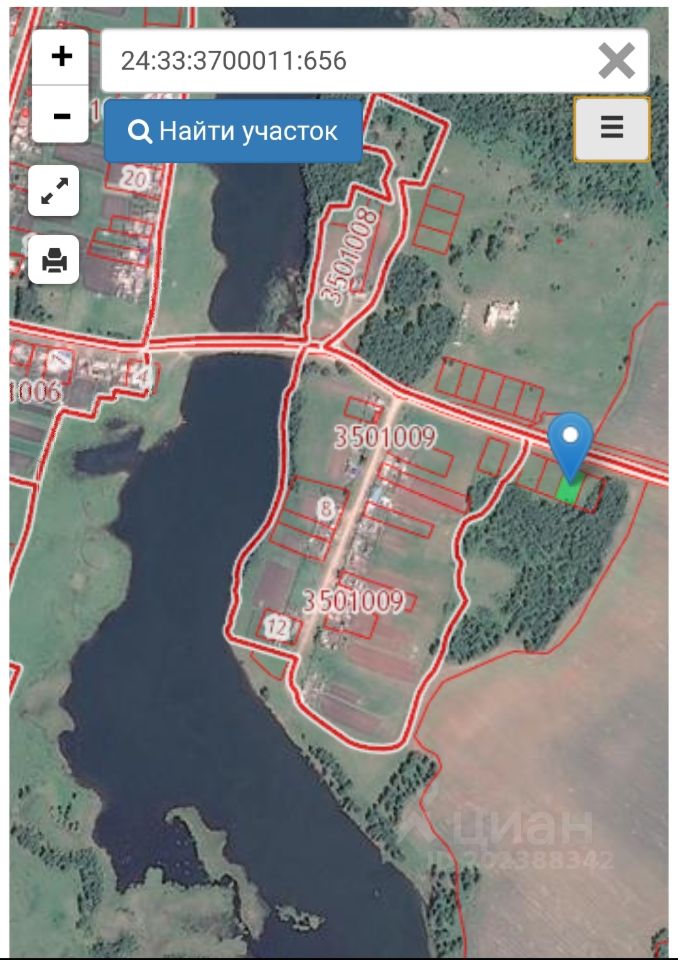
Task: Zoom out the map with minus button
Action: point(61,115)
